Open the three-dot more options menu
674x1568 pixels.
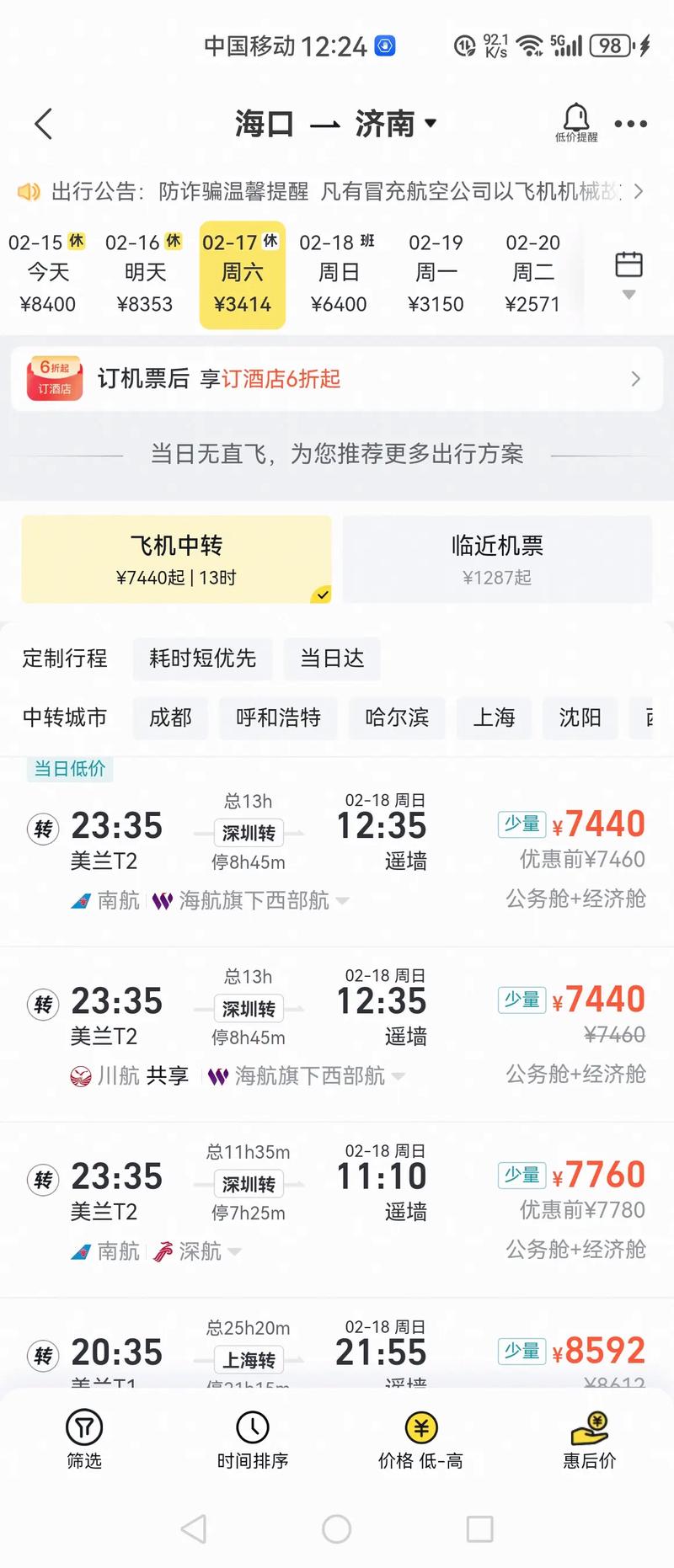click(x=630, y=123)
